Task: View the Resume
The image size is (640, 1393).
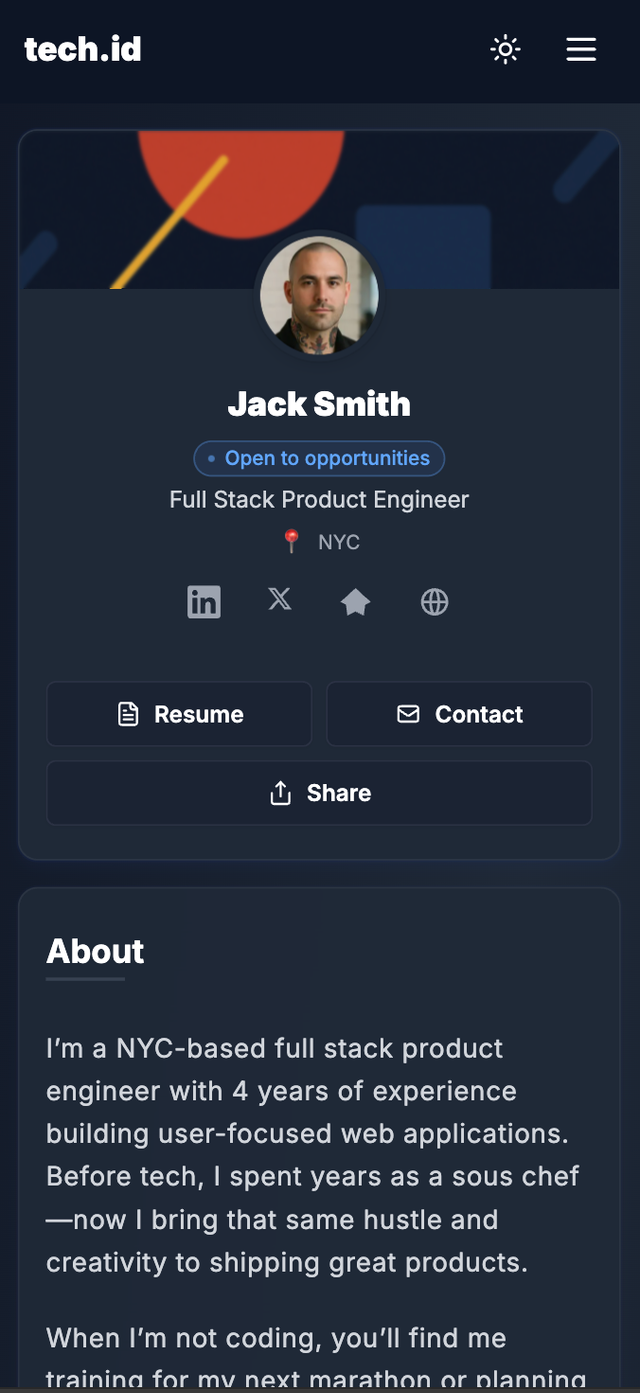Action: click(179, 714)
